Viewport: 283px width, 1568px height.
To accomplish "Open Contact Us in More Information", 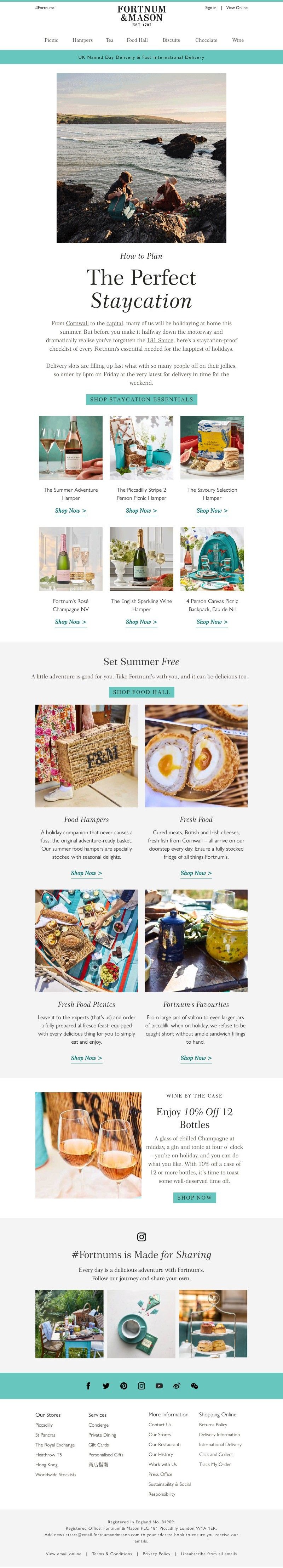I will point(160,1425).
